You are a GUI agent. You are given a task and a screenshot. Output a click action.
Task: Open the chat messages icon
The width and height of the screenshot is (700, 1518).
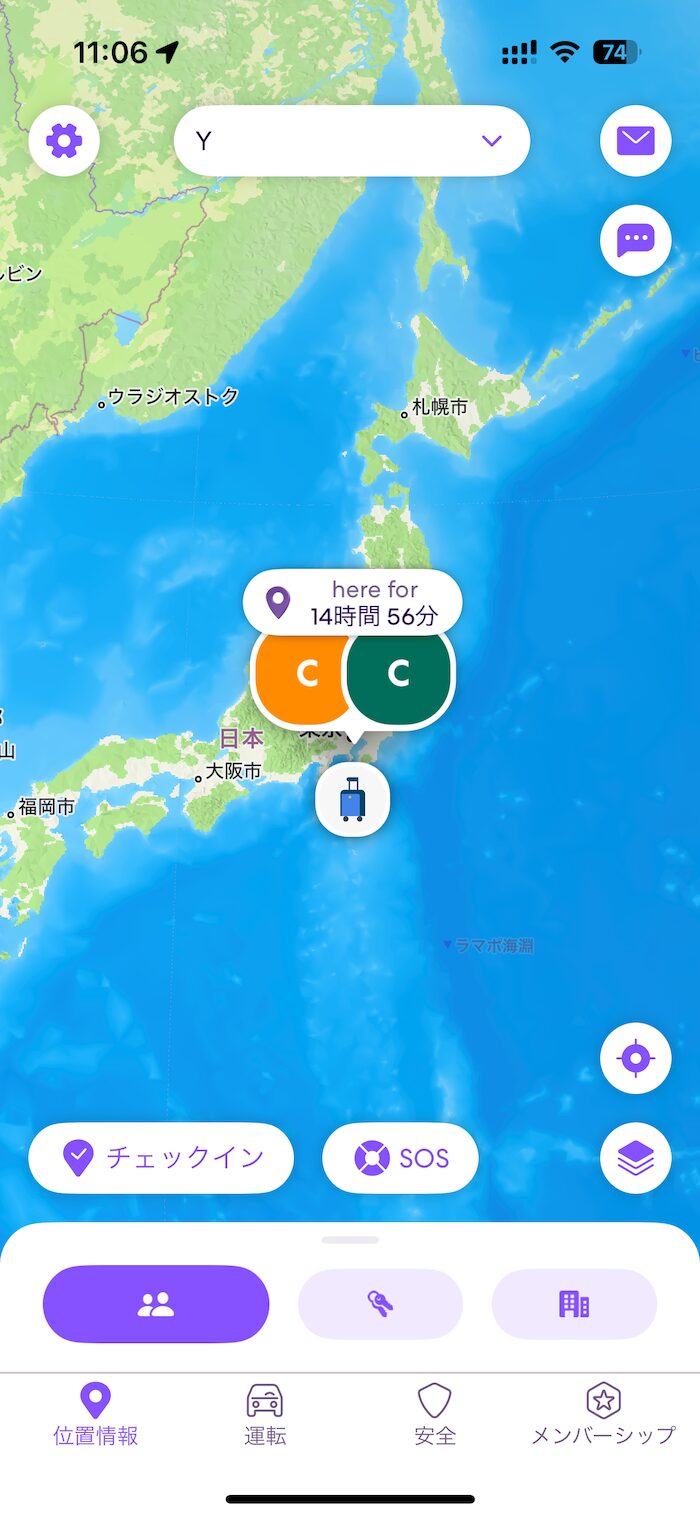click(x=635, y=240)
